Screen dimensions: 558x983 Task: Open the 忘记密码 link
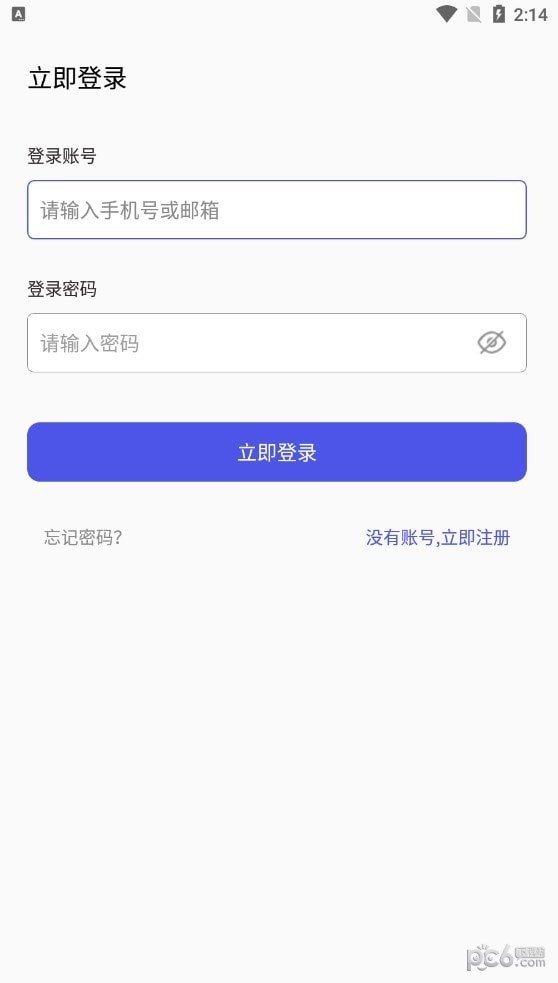(x=83, y=537)
